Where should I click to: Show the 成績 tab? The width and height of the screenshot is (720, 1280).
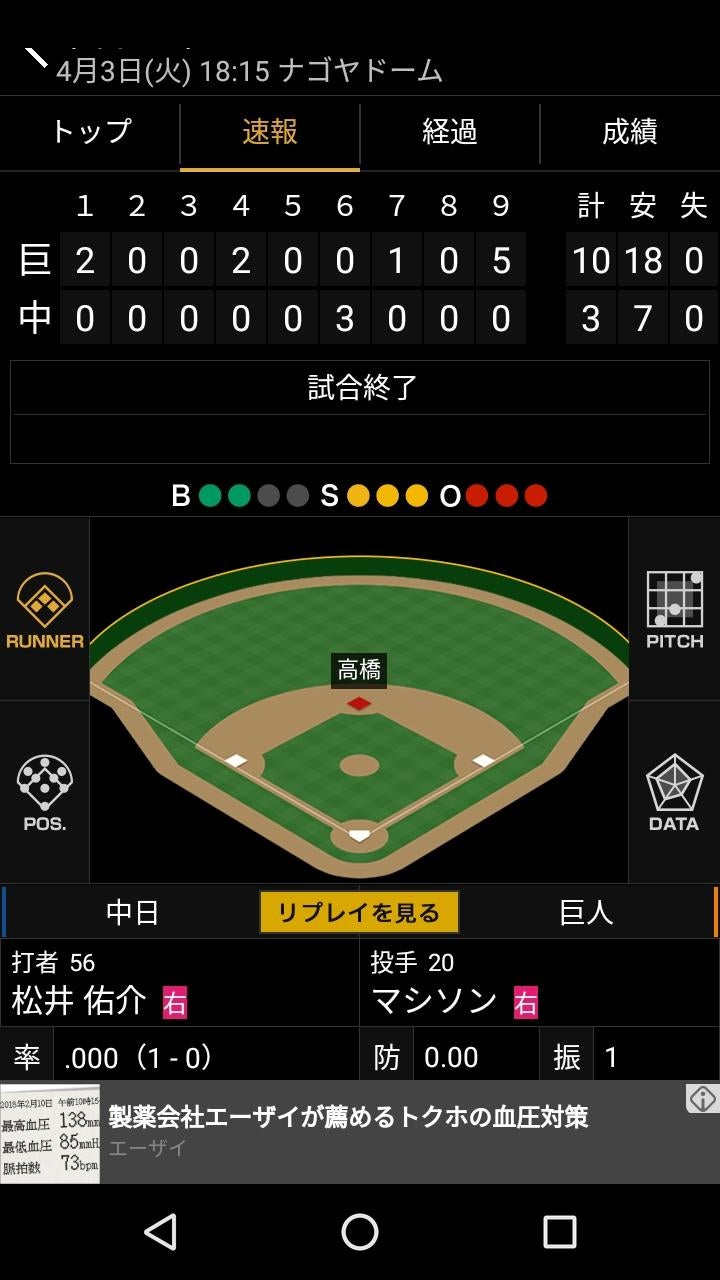click(629, 132)
